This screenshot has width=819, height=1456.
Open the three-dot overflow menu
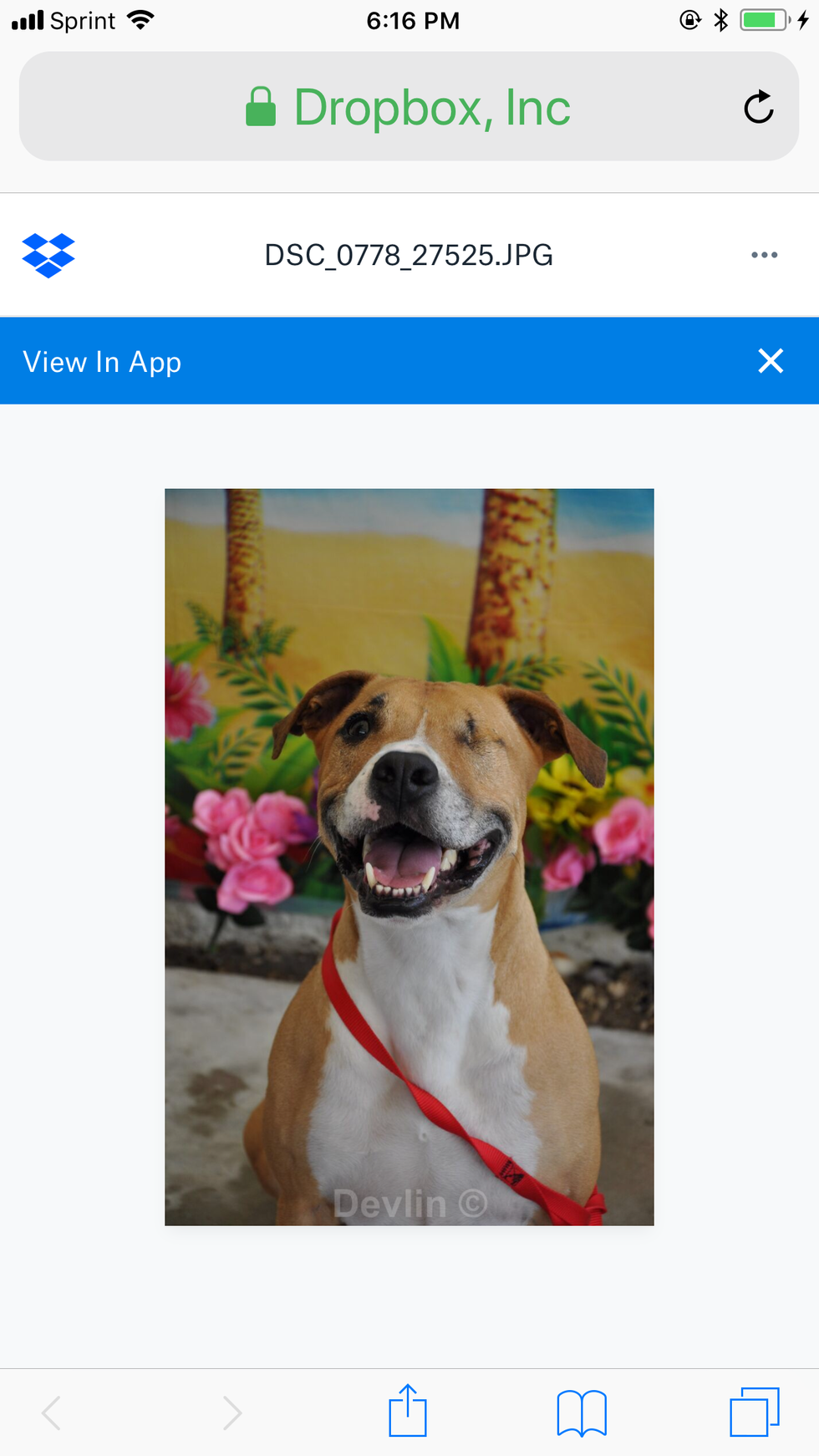pyautogui.click(x=764, y=255)
